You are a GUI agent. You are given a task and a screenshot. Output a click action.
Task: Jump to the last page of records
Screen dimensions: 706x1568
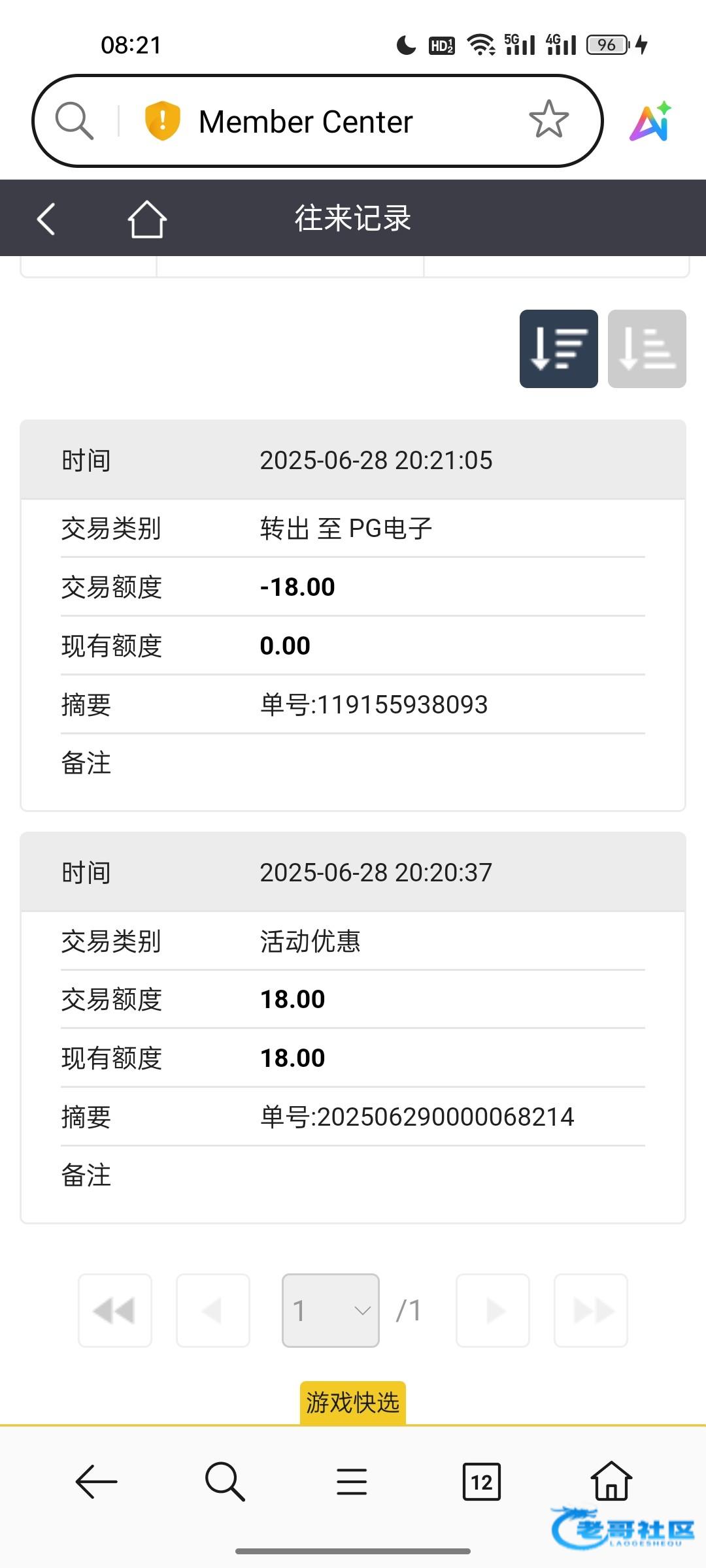pos(590,1310)
